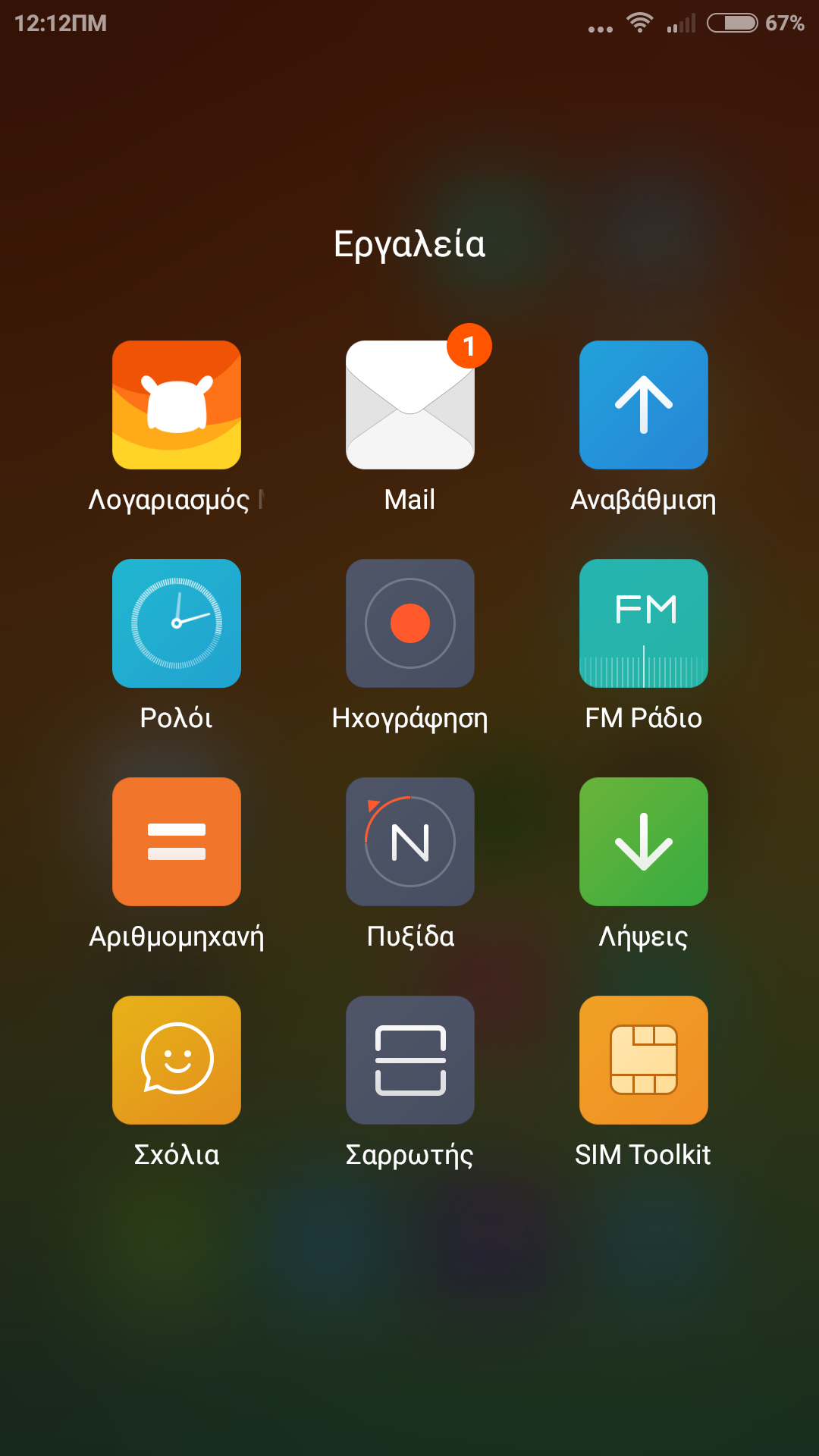Launch FM Ράδιο
Screen dimensions: 819x1456
[x=644, y=623]
